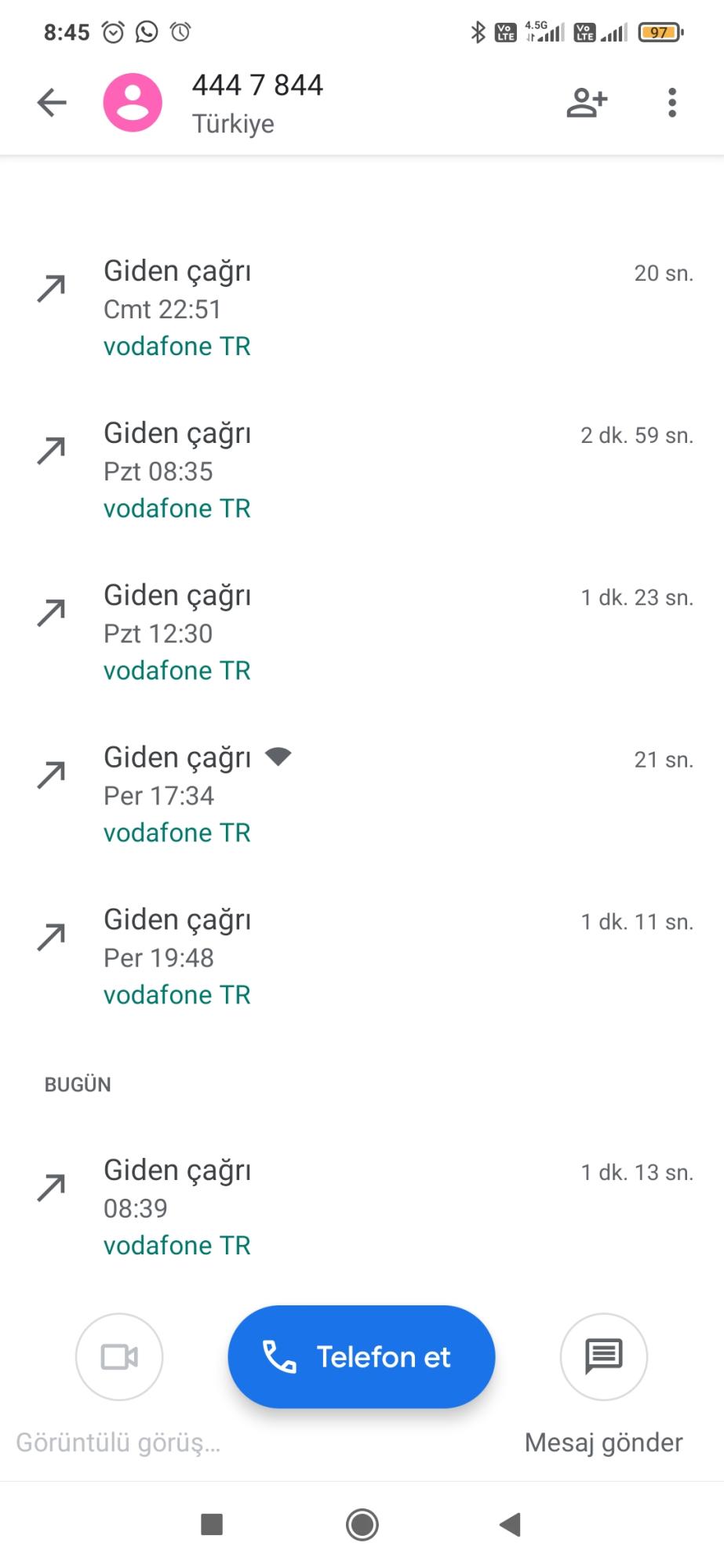Go to the home screen via navigation bar
This screenshot has height=1568, width=724.
coord(362,1524)
